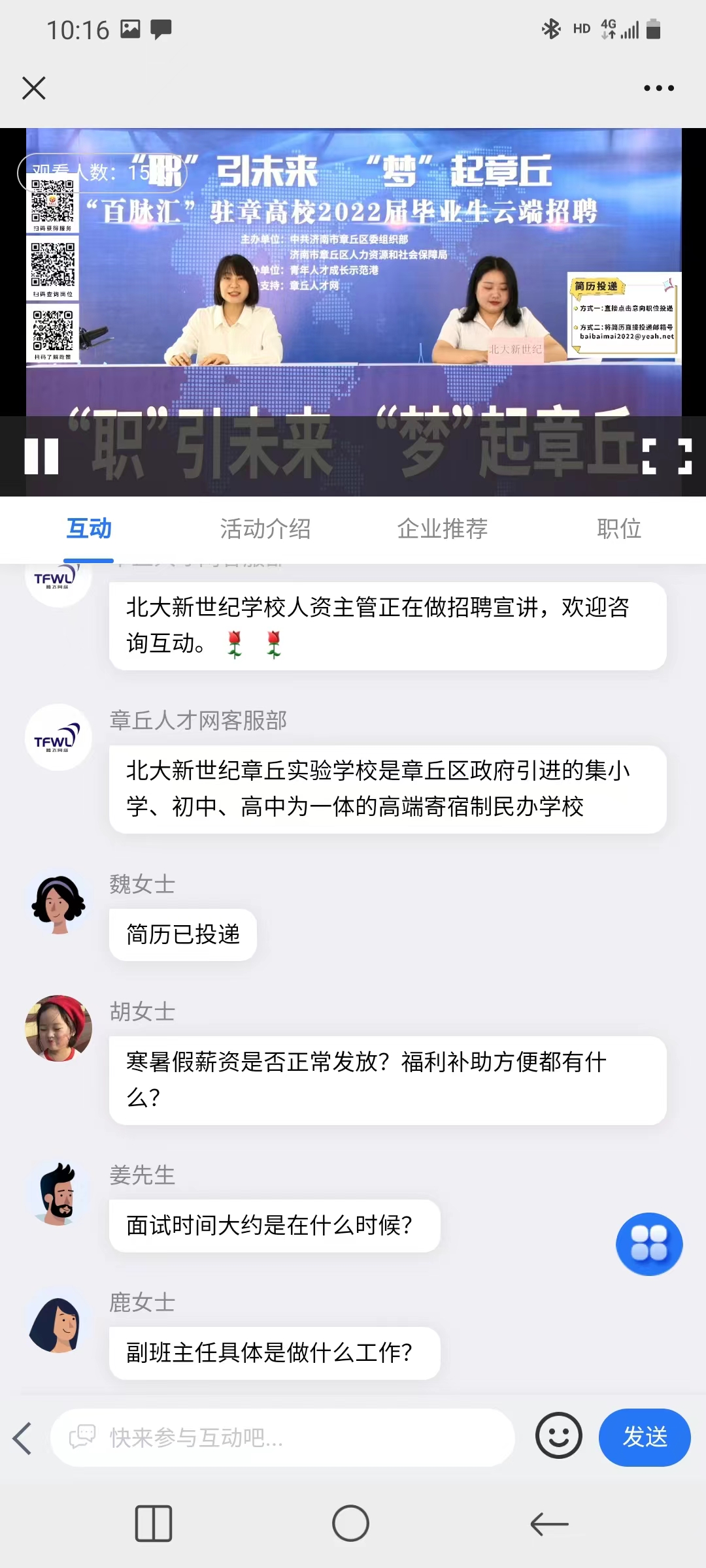Screen dimensions: 706x1568
Task: Open the 职位 tab
Action: pos(618,529)
